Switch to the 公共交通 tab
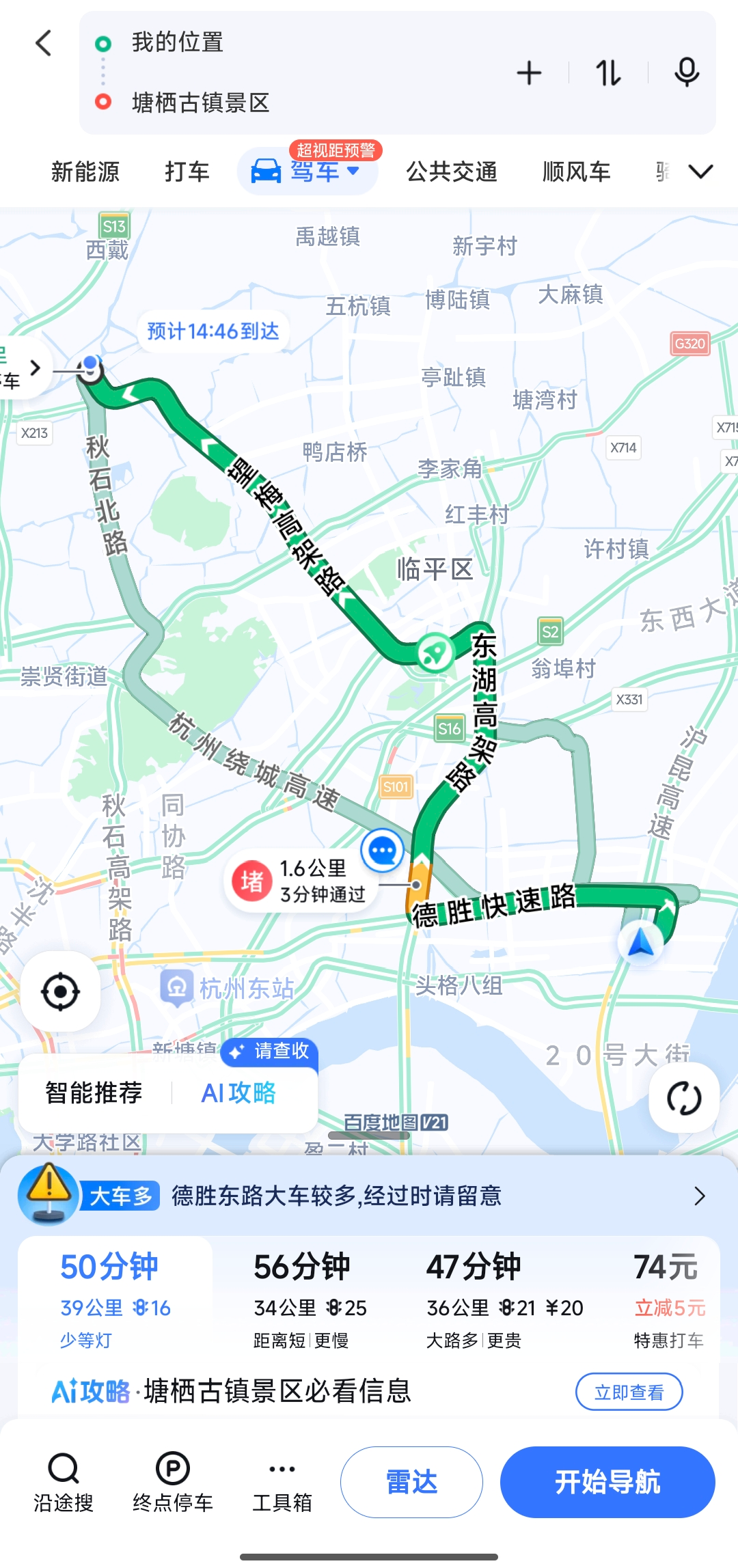 [x=452, y=171]
